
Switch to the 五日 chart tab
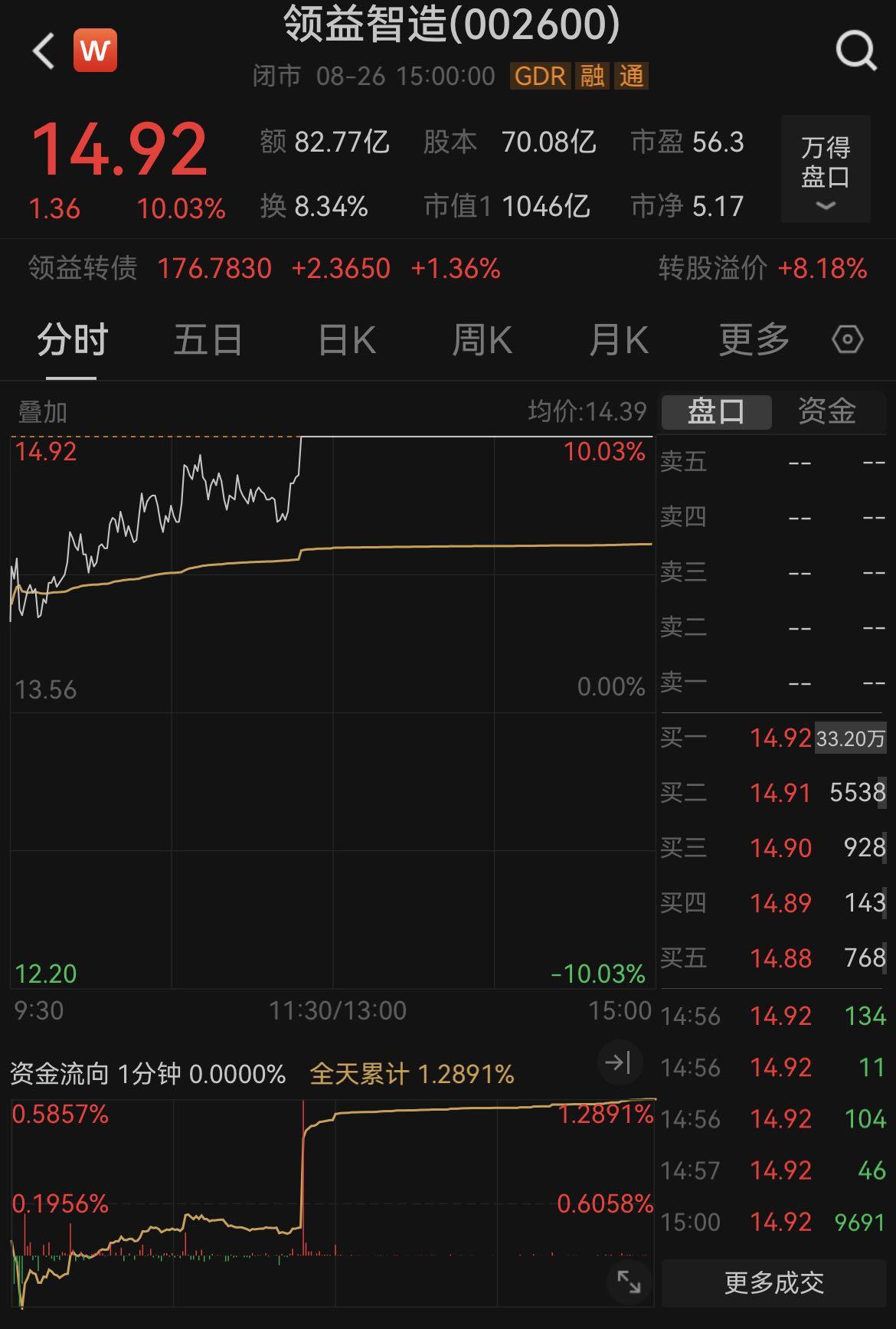coord(208,340)
